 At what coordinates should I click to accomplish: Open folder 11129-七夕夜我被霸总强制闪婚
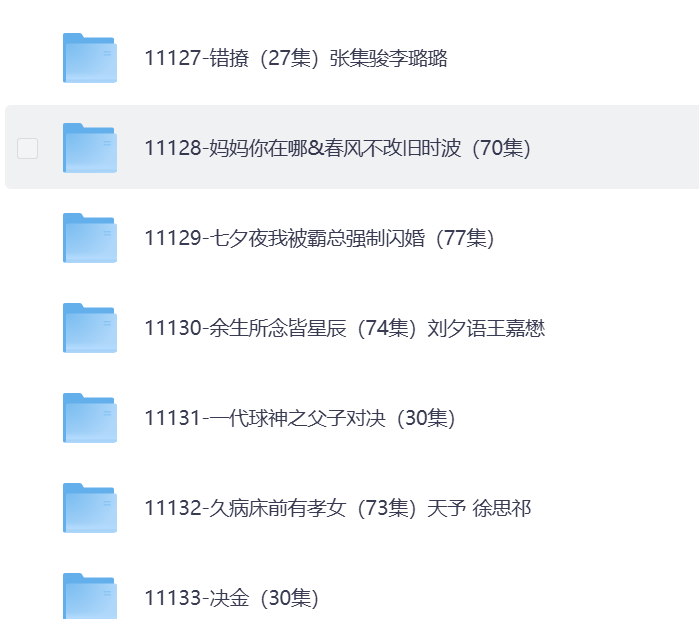click(318, 238)
